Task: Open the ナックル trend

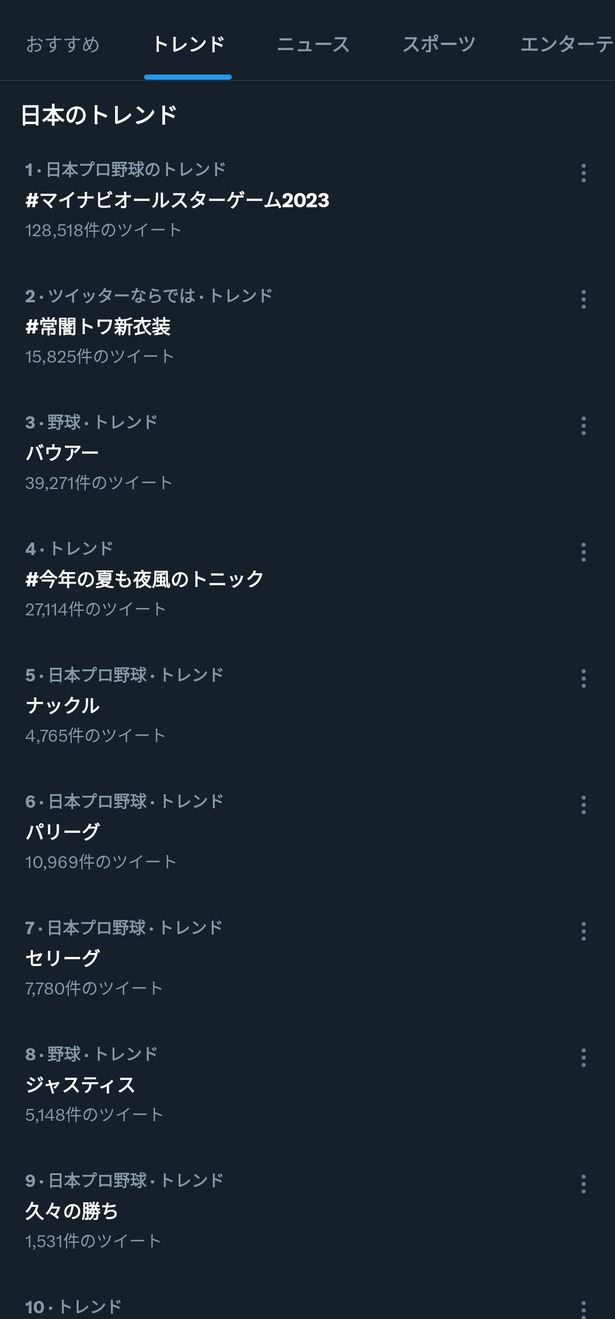Action: pyautogui.click(x=307, y=705)
